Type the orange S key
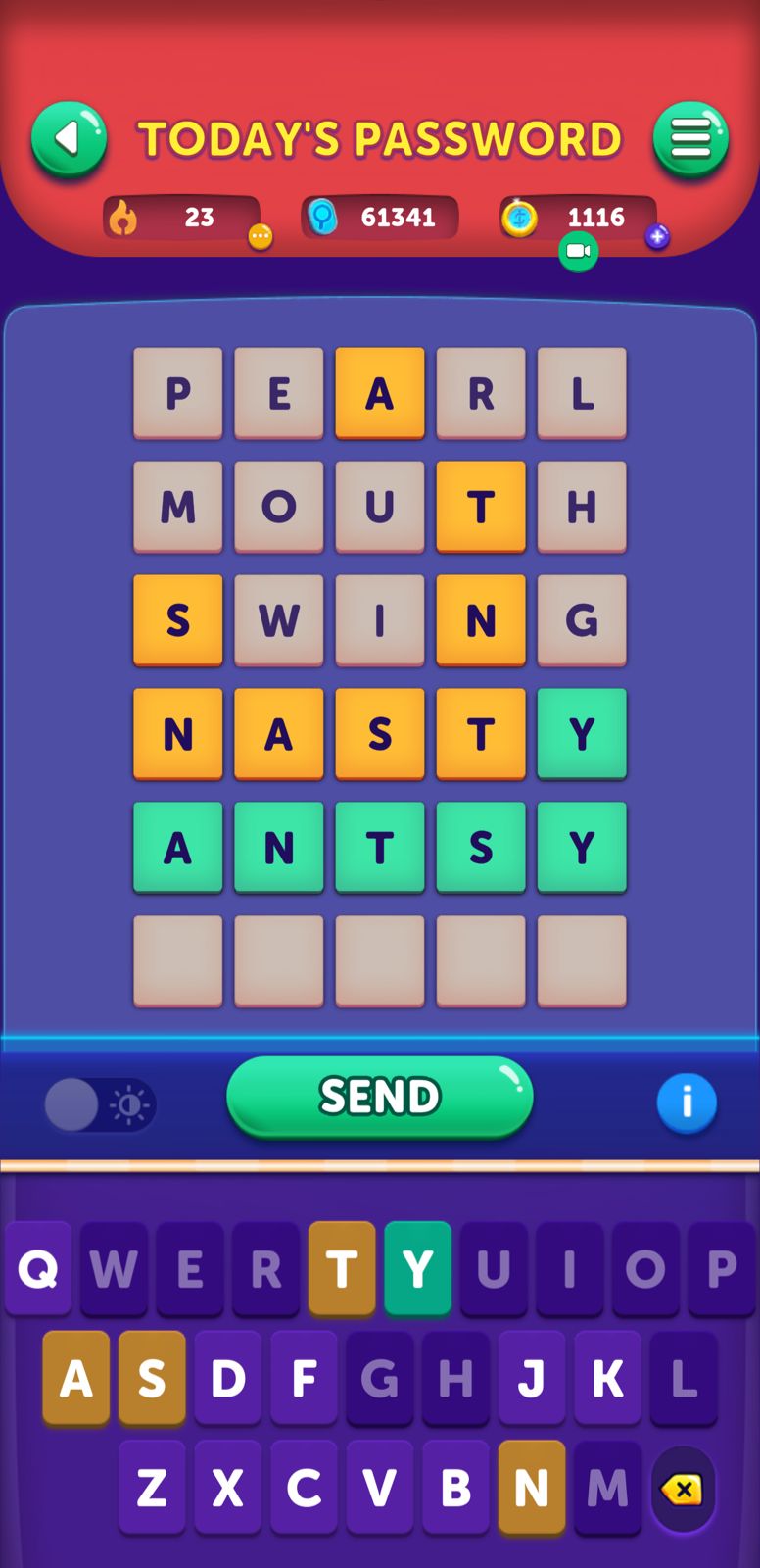This screenshot has height=1568, width=760. pos(152,1378)
